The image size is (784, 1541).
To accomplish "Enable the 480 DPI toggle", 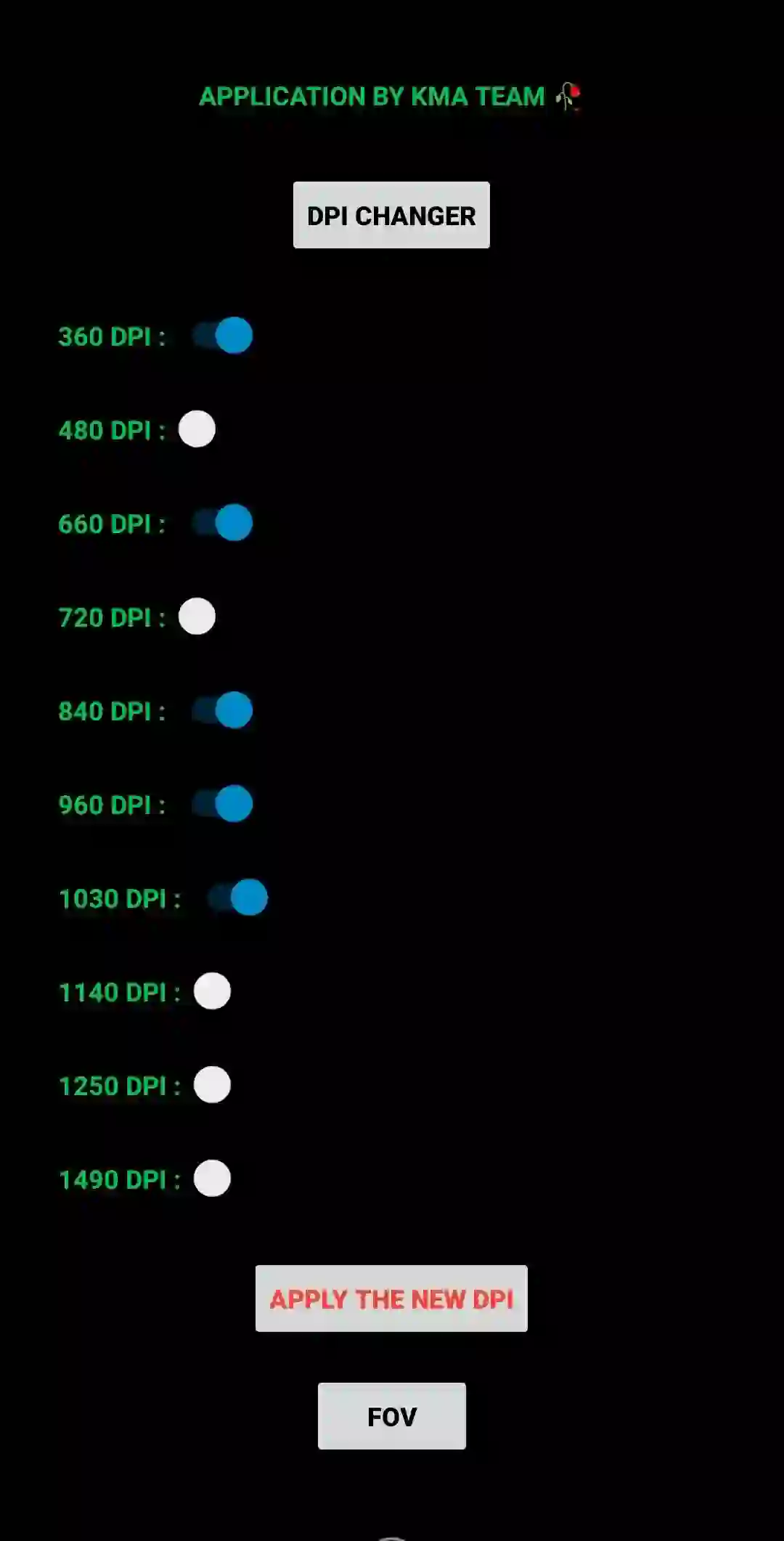I will (197, 429).
